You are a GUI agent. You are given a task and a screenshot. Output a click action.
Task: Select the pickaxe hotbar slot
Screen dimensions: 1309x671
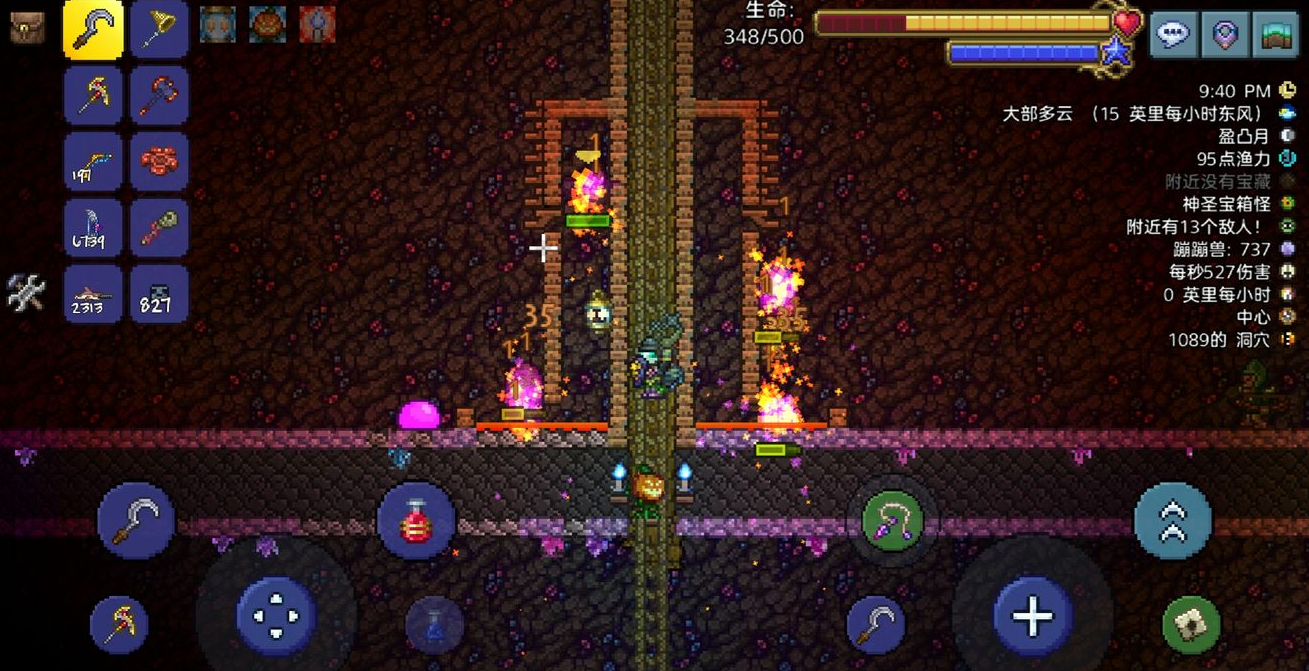tap(94, 96)
